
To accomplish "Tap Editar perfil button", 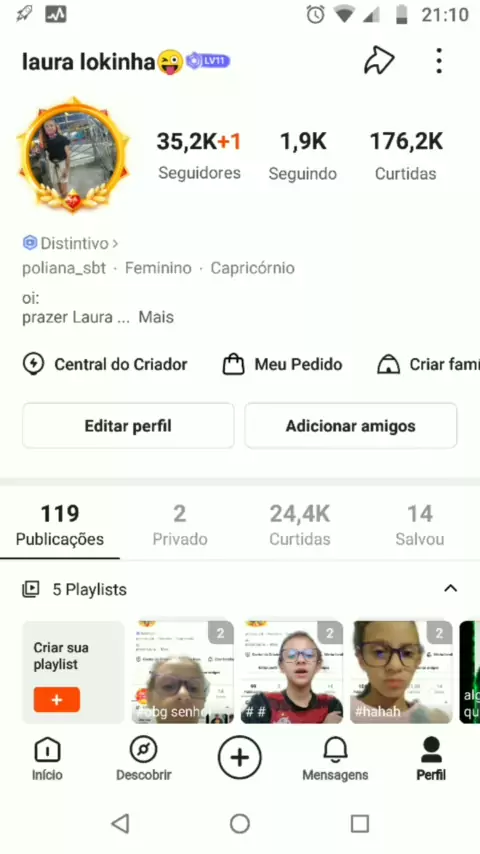I will pyautogui.click(x=128, y=426).
